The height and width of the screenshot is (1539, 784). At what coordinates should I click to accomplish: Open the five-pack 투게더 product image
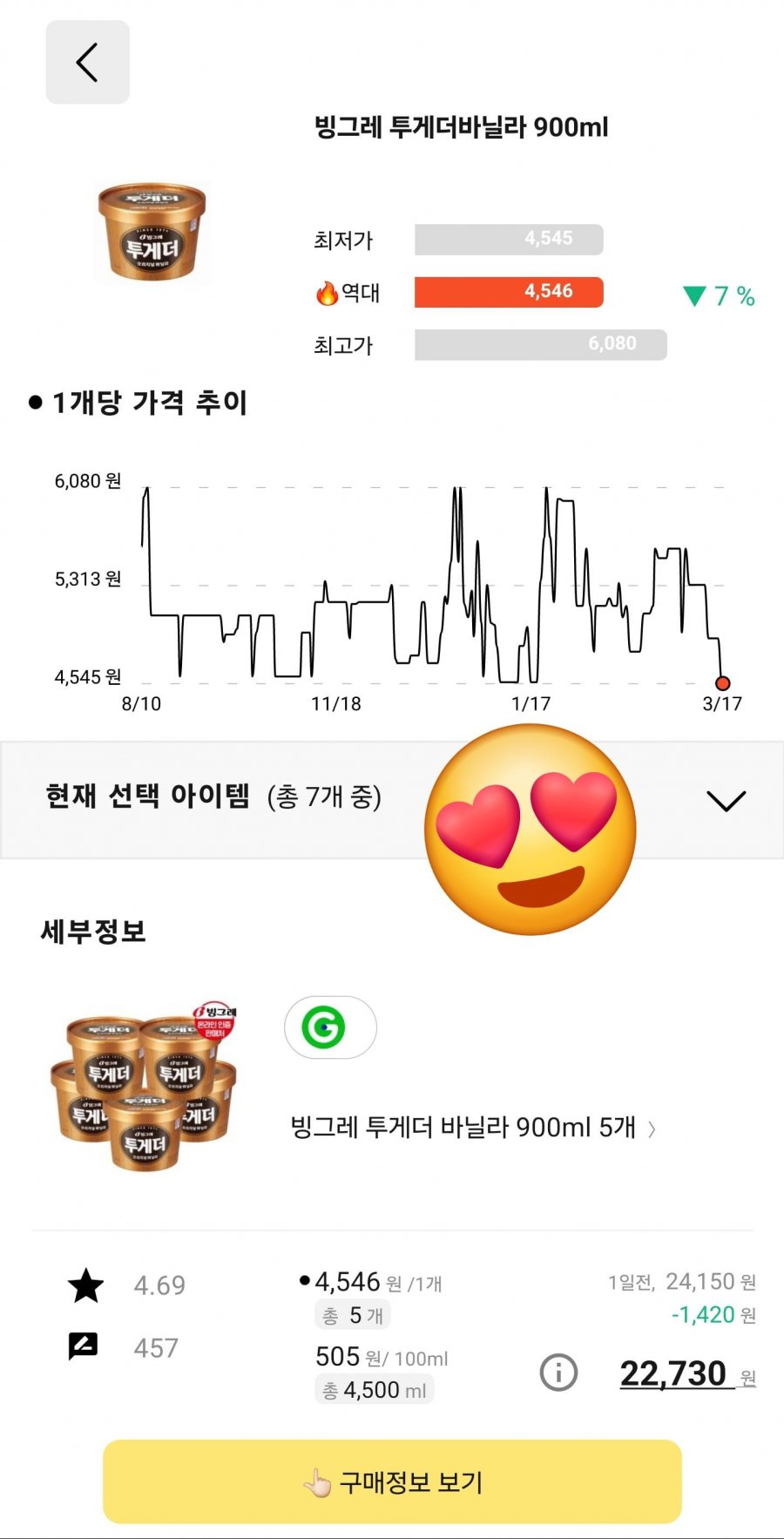click(x=144, y=1088)
